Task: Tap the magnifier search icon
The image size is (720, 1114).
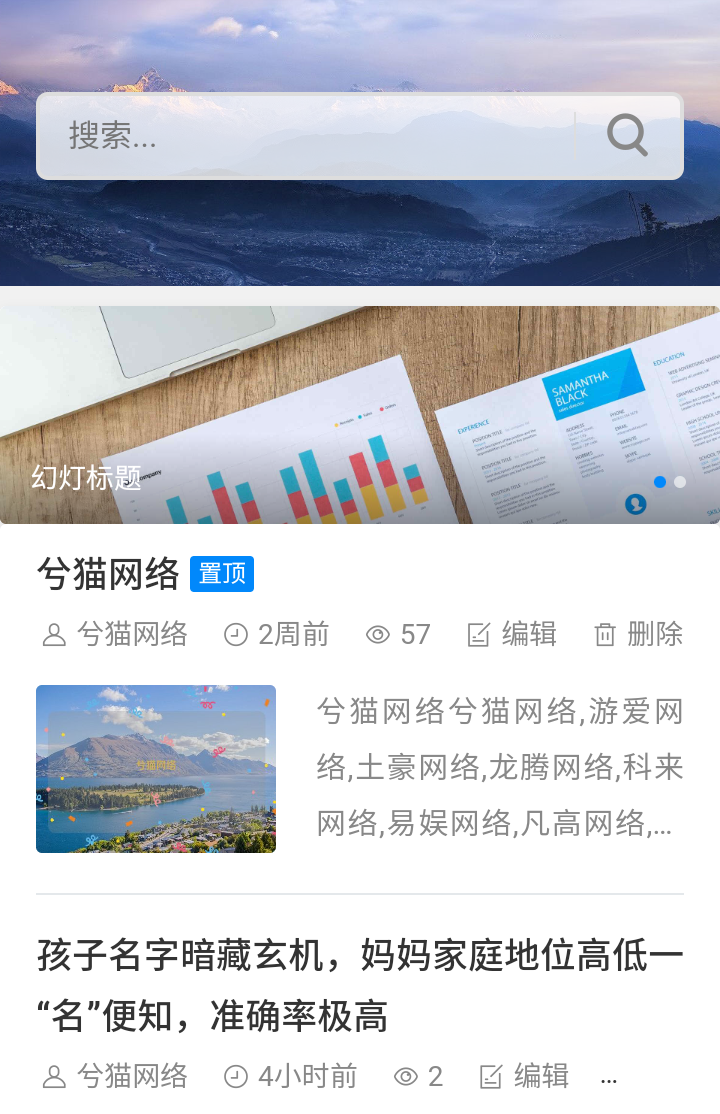Action: tap(628, 136)
